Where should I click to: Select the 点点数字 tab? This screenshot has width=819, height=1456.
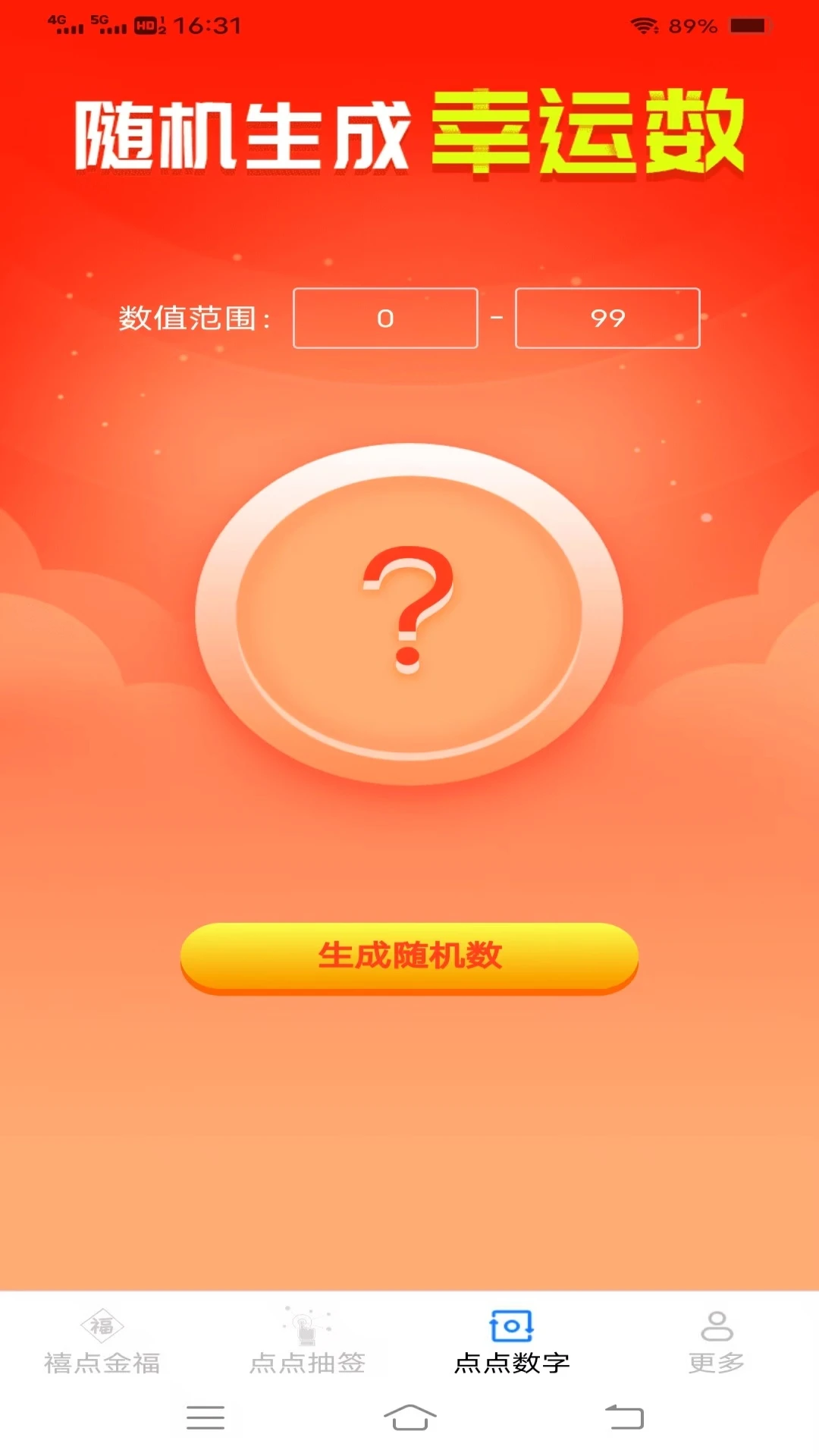(x=512, y=1342)
